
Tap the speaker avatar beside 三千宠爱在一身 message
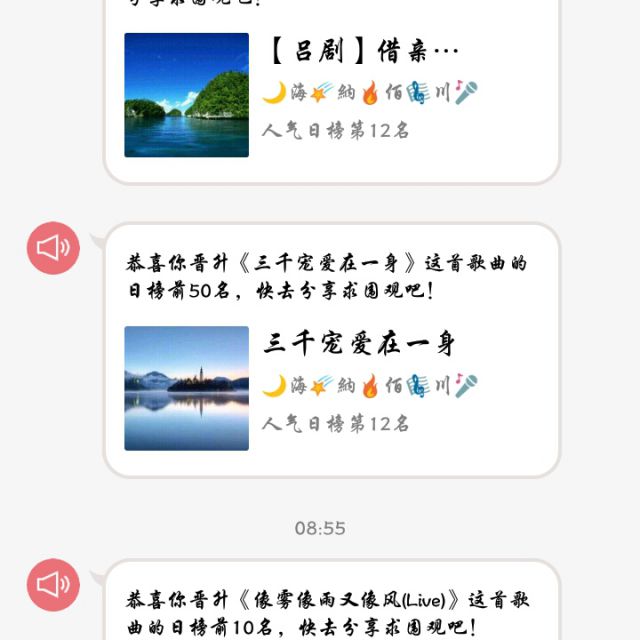[x=53, y=248]
